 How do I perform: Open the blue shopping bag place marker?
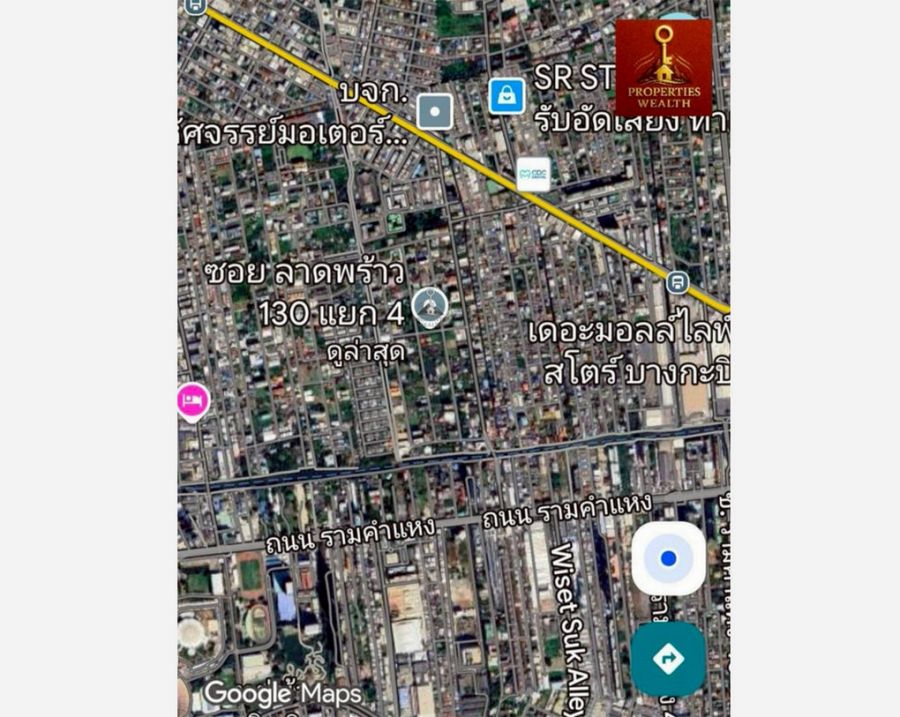pos(507,96)
